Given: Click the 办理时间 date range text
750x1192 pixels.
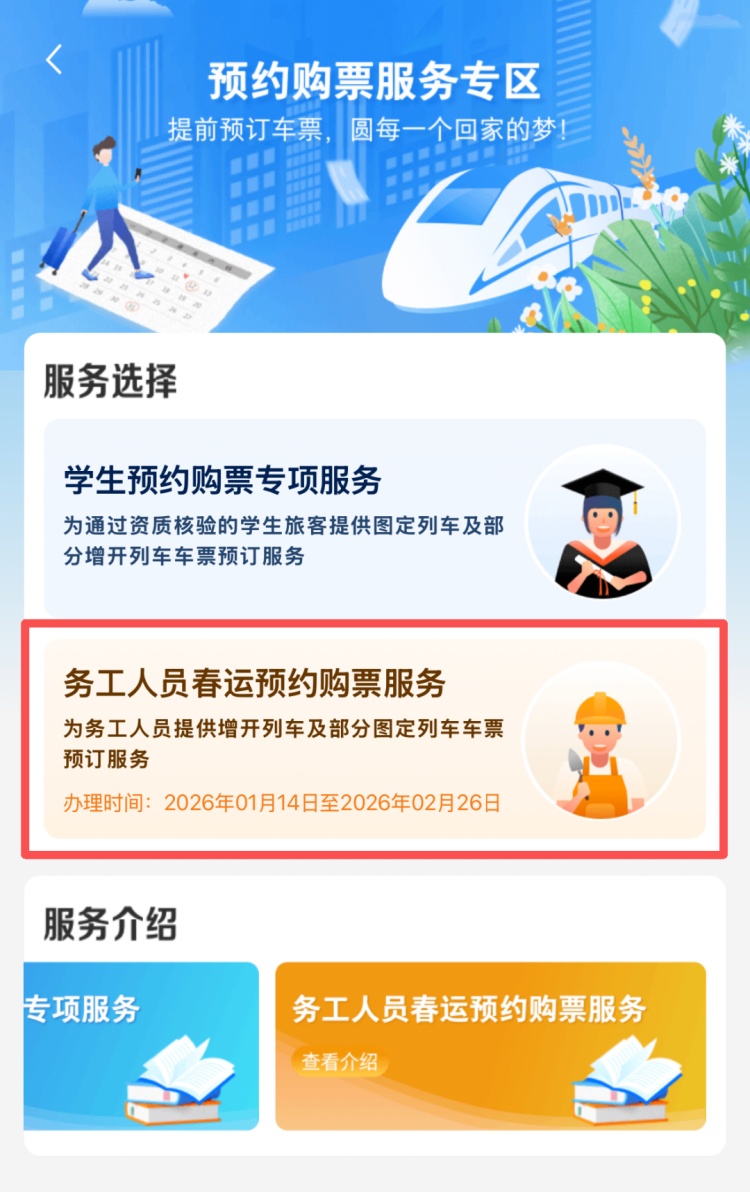Looking at the screenshot, I should (280, 802).
